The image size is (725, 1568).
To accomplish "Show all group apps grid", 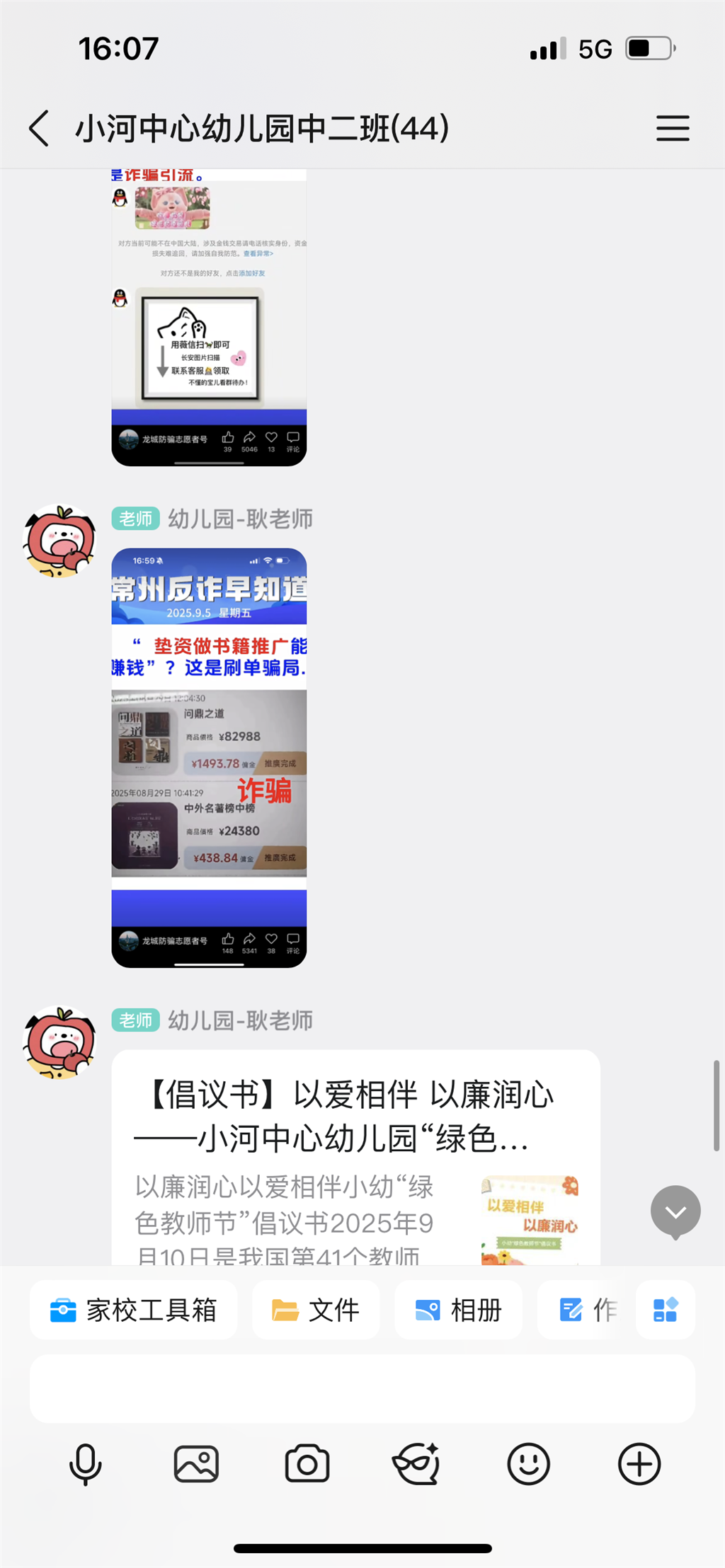I will [x=666, y=1310].
